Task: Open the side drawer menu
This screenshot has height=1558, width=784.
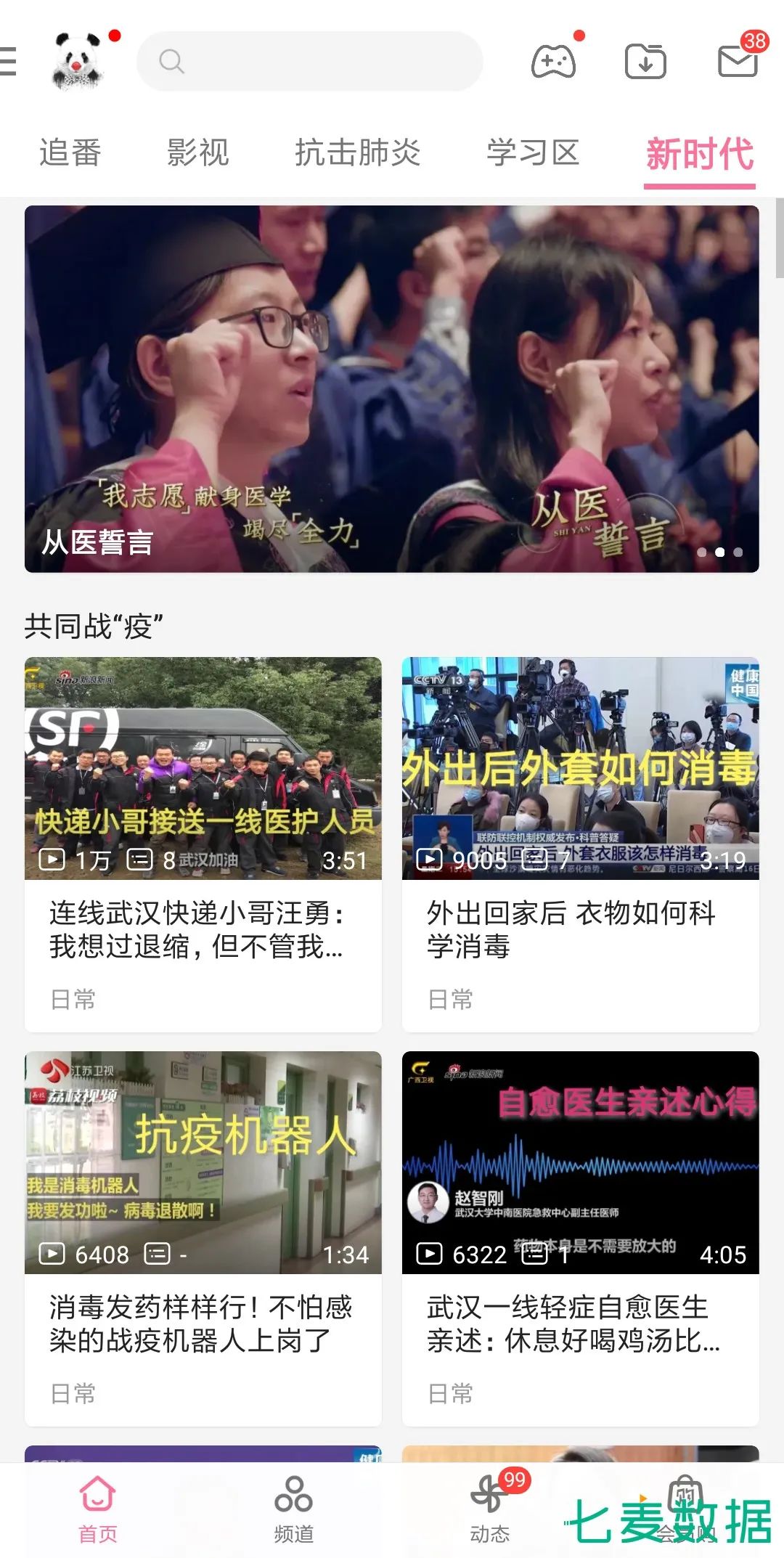Action: pos(9,62)
